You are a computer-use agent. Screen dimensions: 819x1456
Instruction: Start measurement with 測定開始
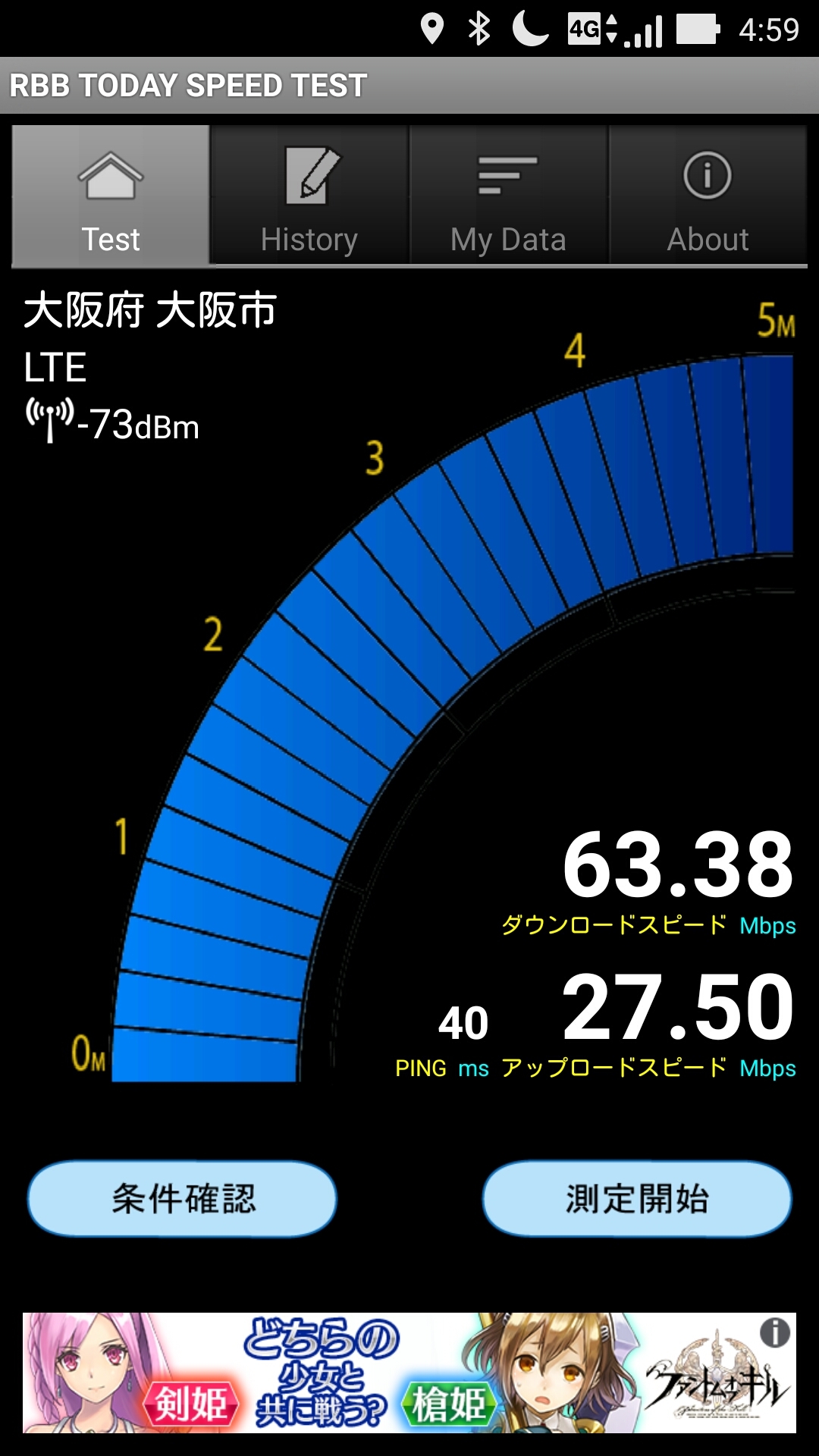637,1198
